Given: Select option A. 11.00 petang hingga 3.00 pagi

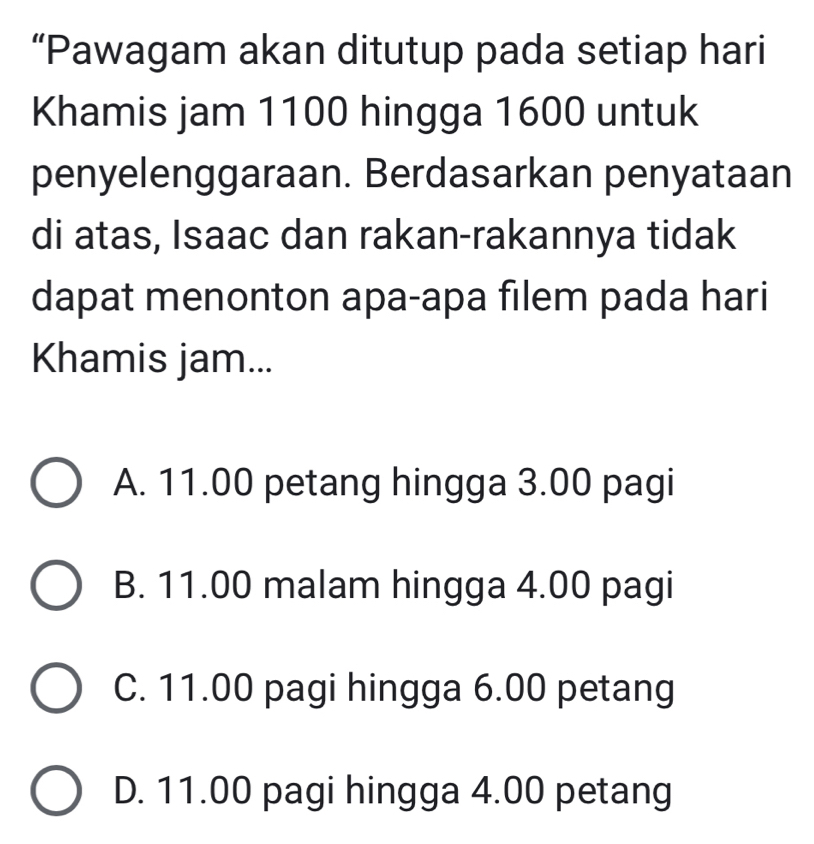Looking at the screenshot, I should coord(58,485).
